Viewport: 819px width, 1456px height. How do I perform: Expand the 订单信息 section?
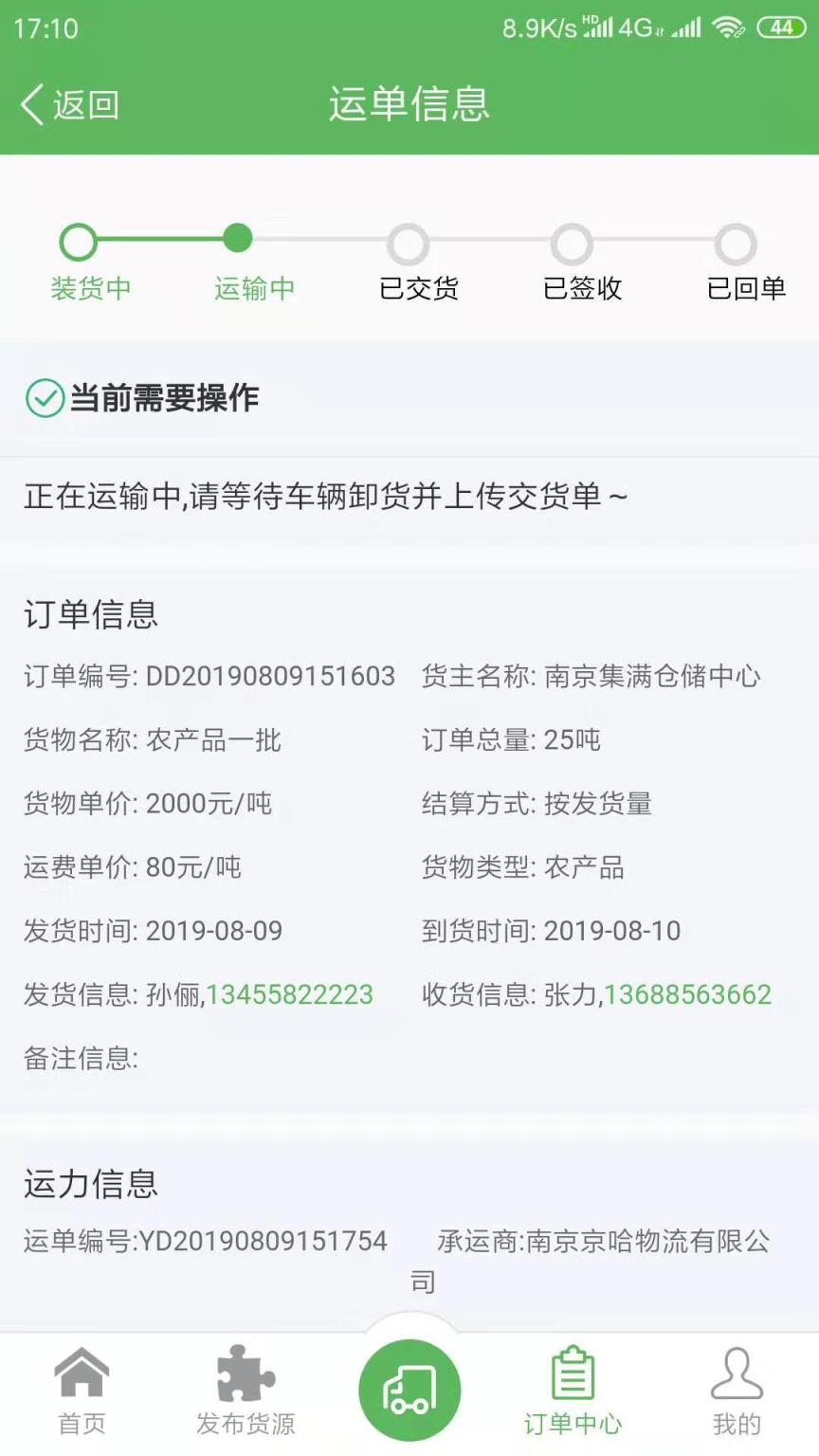click(x=91, y=614)
